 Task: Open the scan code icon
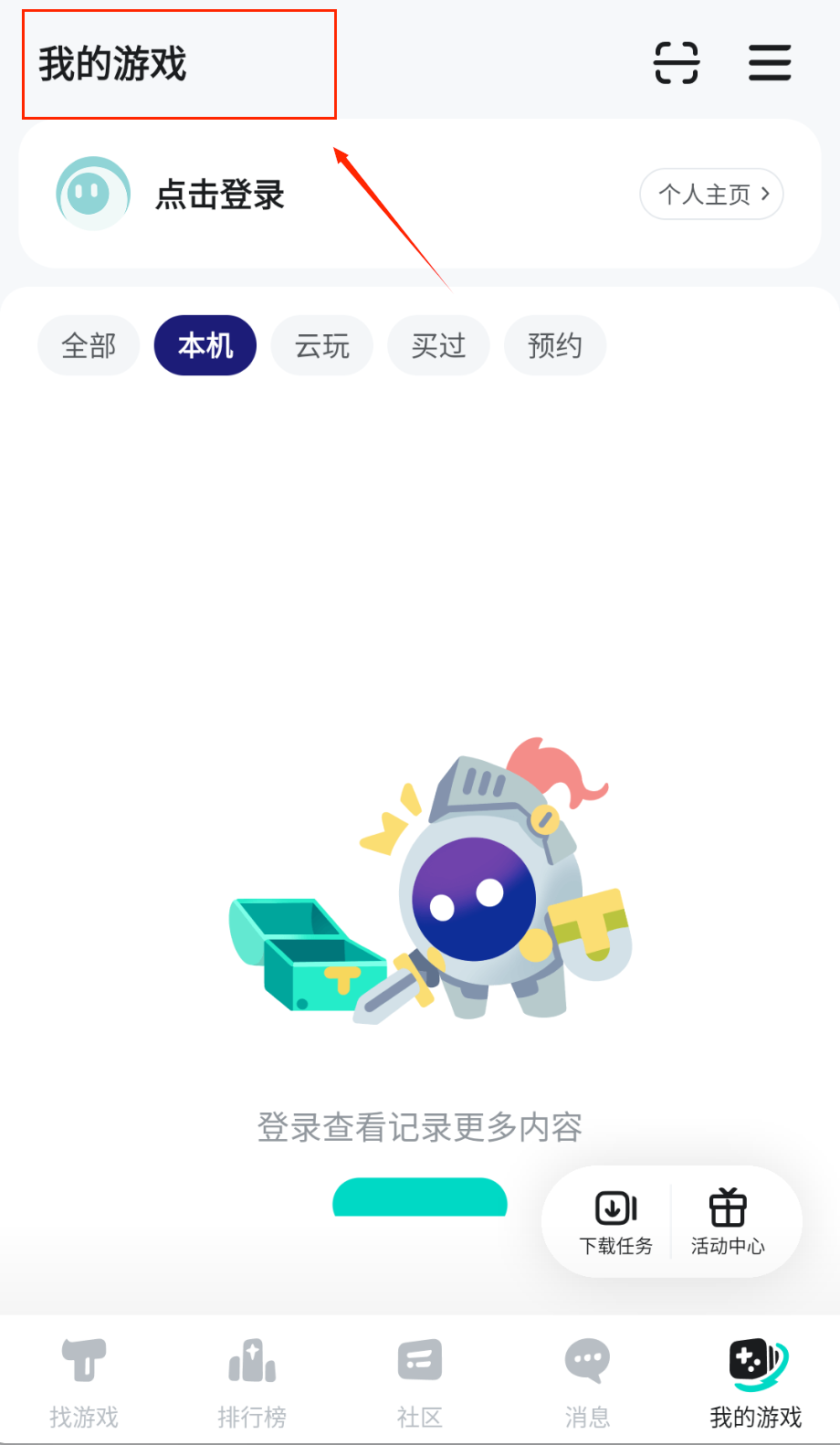(677, 63)
